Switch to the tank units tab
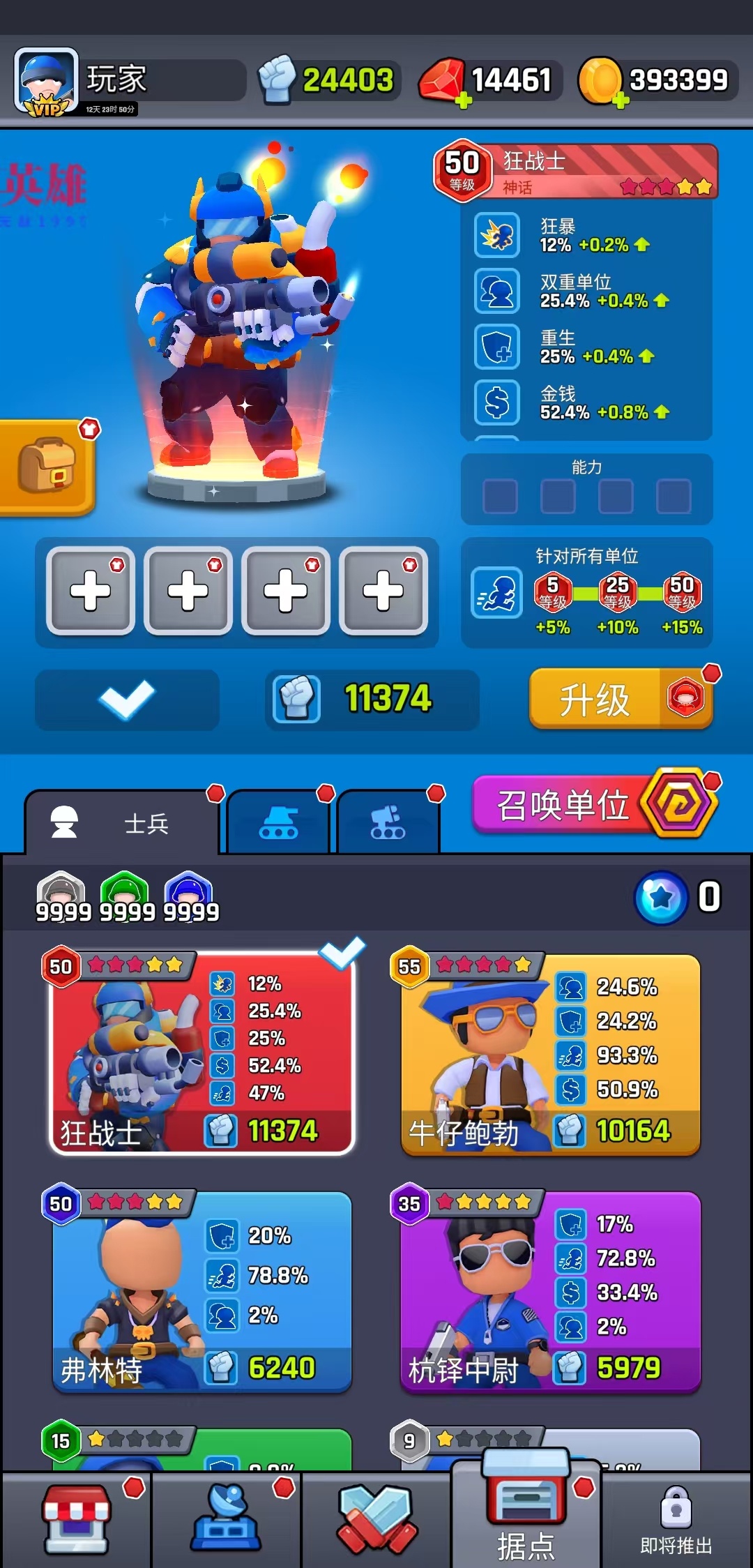The width and height of the screenshot is (753, 1568). [x=277, y=824]
